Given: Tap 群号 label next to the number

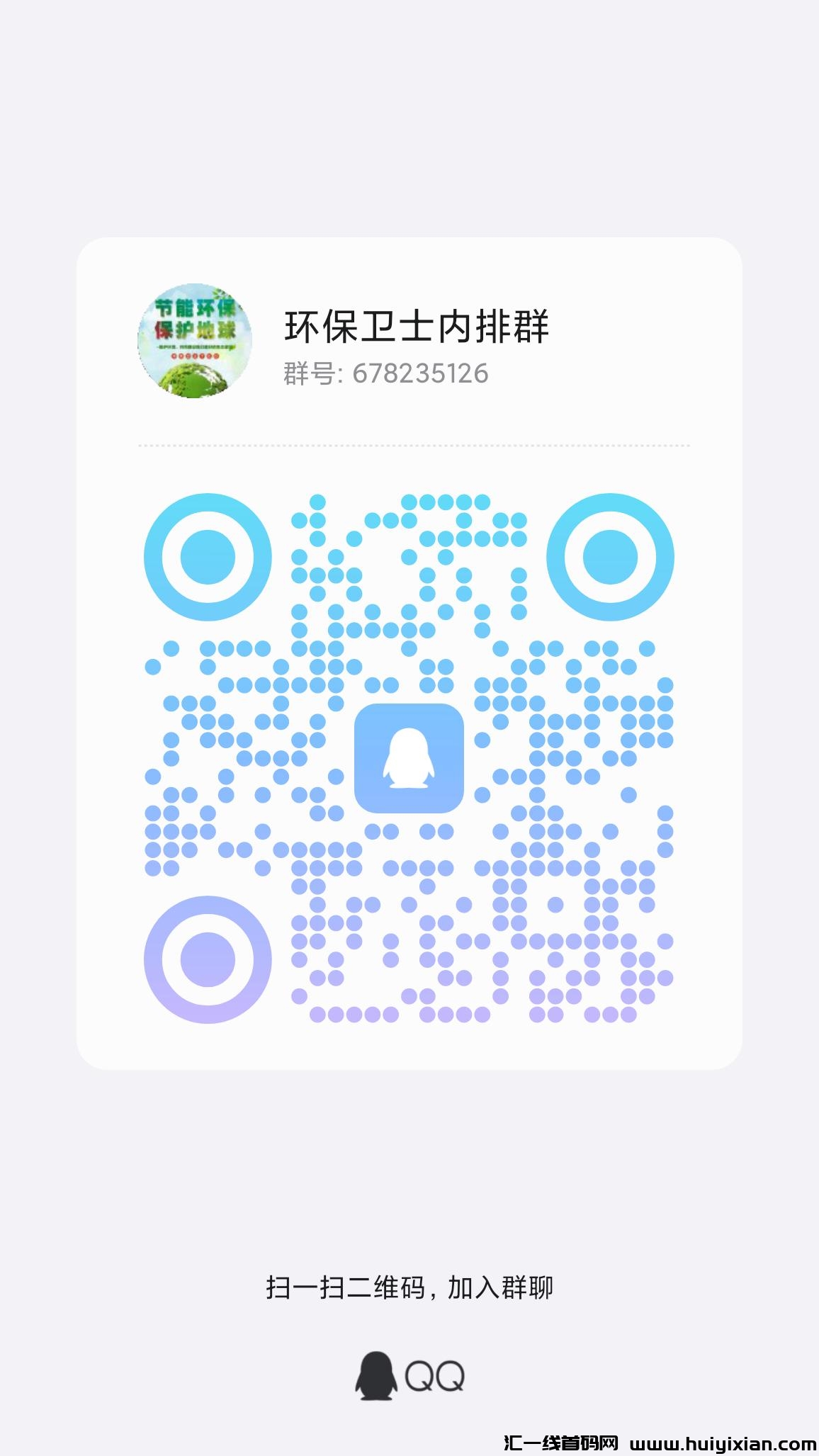Looking at the screenshot, I should pos(312,375).
